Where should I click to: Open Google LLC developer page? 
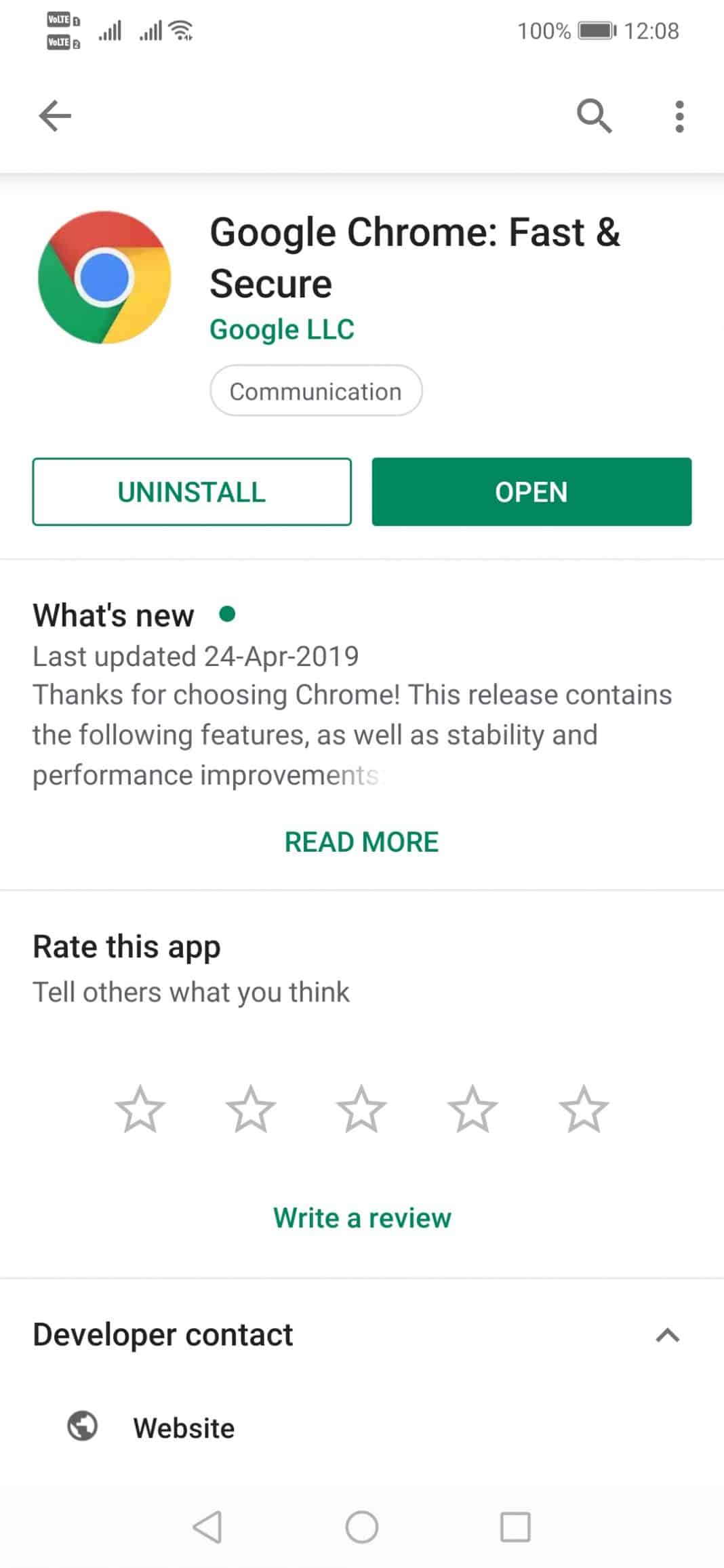[x=281, y=330]
